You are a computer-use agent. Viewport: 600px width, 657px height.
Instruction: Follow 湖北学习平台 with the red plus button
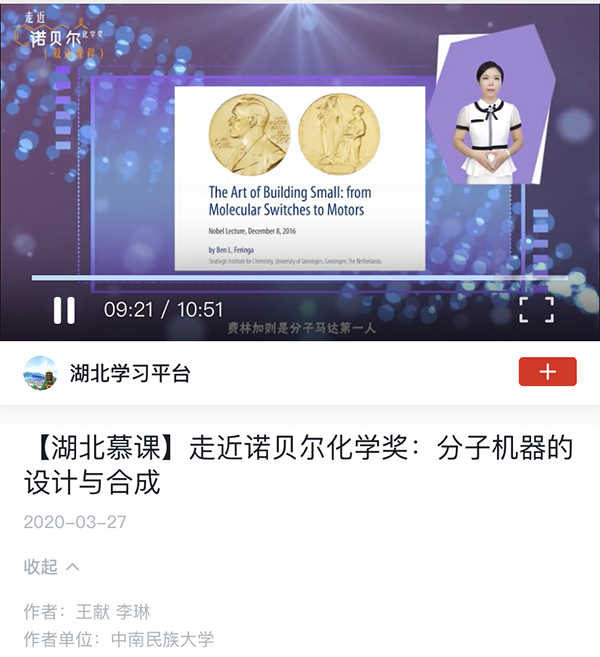click(x=547, y=372)
